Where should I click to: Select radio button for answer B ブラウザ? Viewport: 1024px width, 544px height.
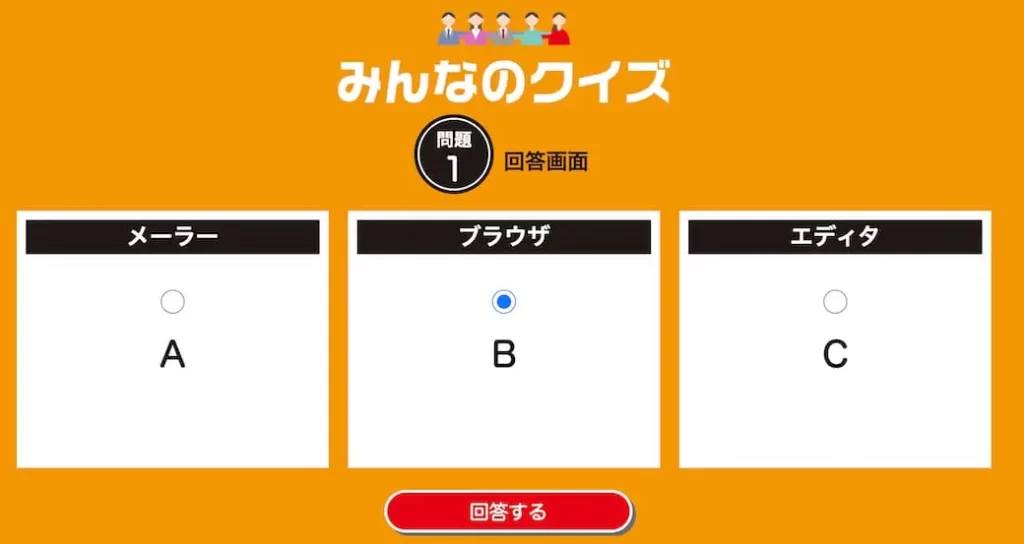[504, 301]
